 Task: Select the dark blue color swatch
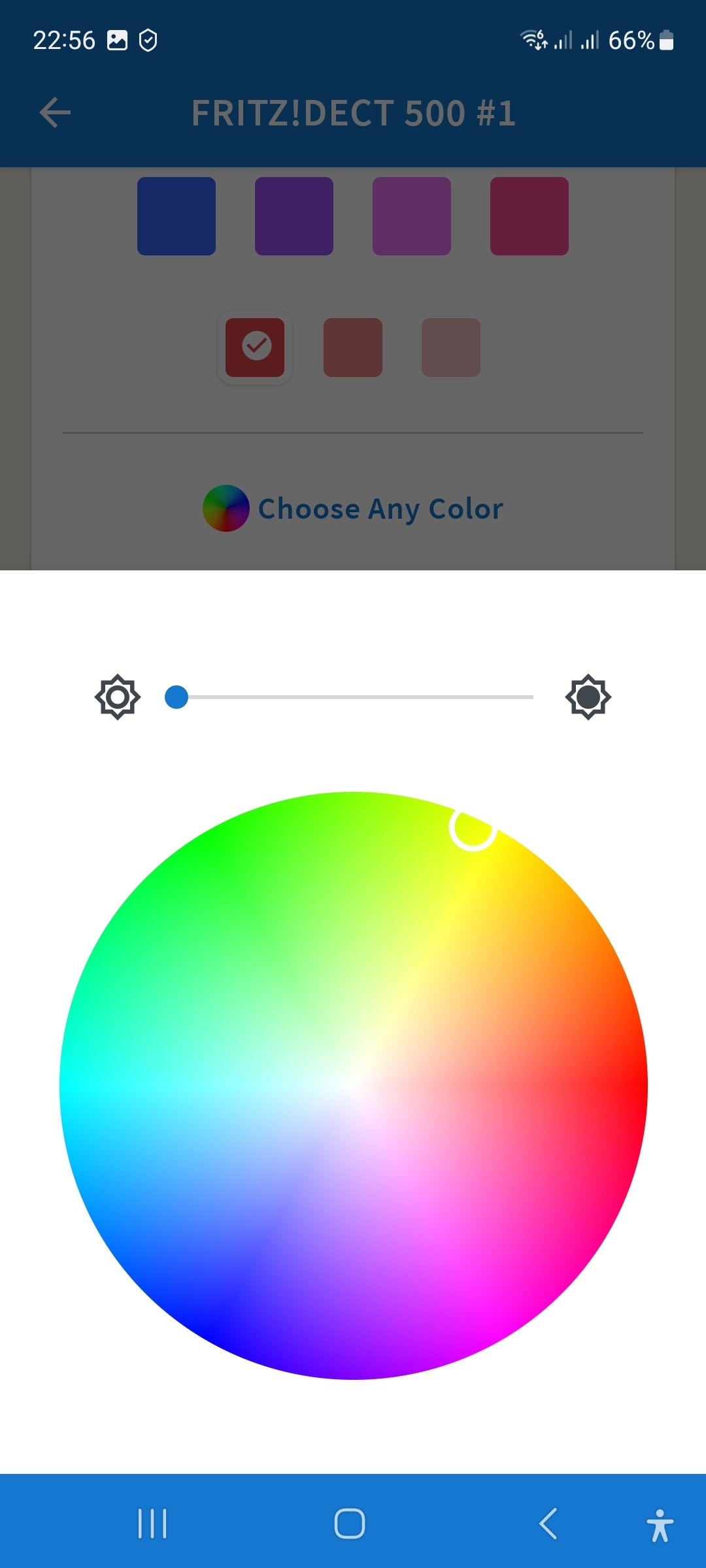click(176, 216)
